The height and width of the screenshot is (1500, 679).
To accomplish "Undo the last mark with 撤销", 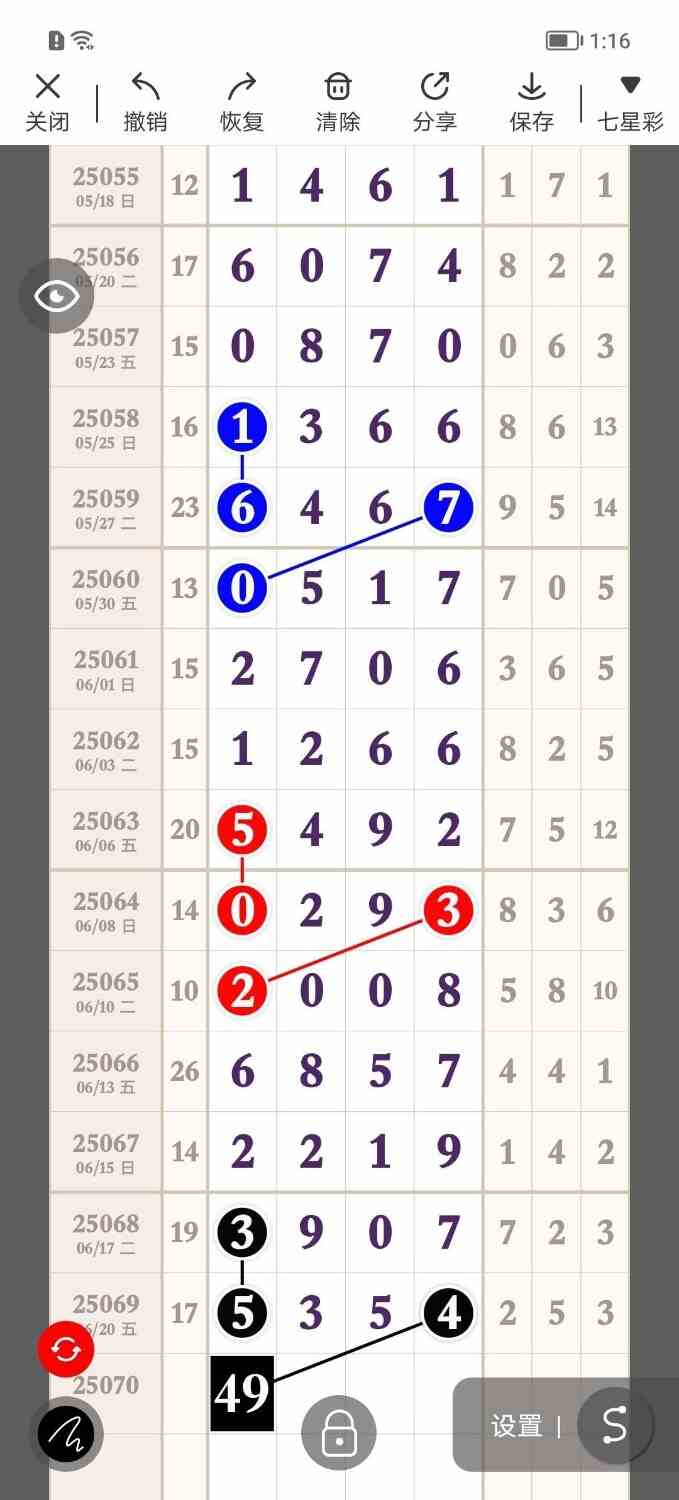I will pyautogui.click(x=145, y=102).
